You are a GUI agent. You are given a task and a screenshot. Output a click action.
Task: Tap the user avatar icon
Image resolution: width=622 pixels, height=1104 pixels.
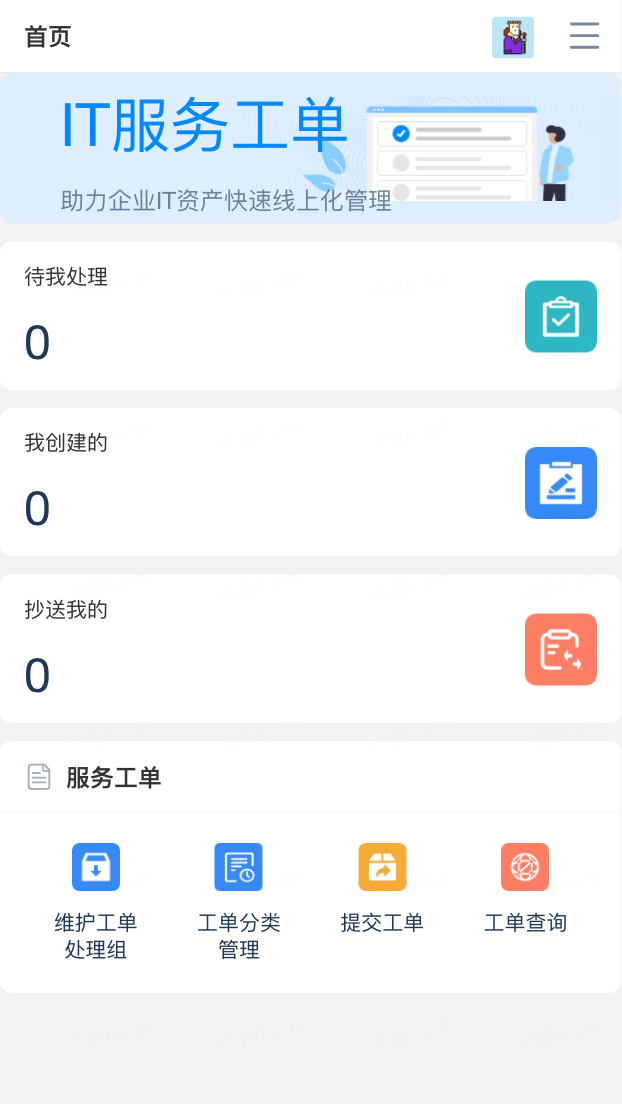pyautogui.click(x=512, y=37)
